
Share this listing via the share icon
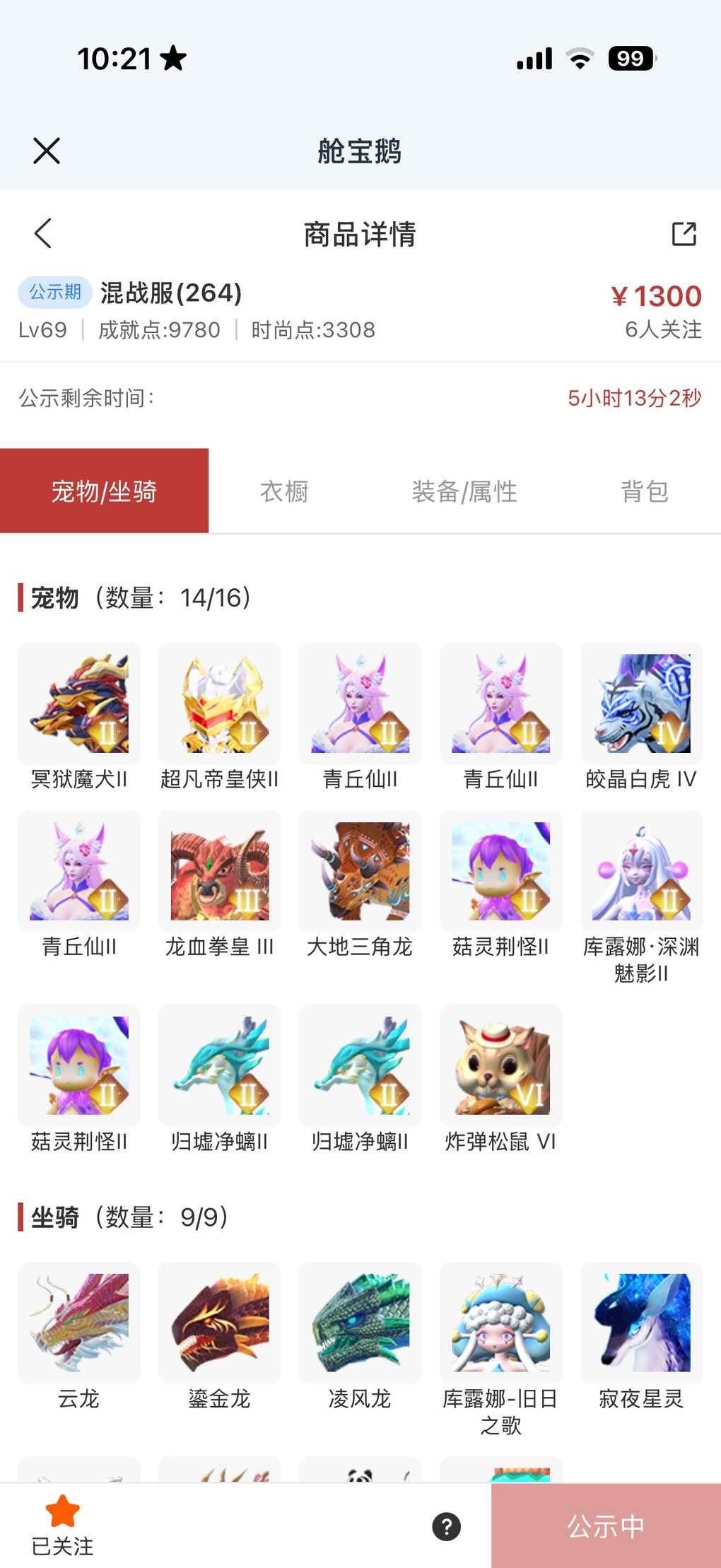pyautogui.click(x=684, y=233)
